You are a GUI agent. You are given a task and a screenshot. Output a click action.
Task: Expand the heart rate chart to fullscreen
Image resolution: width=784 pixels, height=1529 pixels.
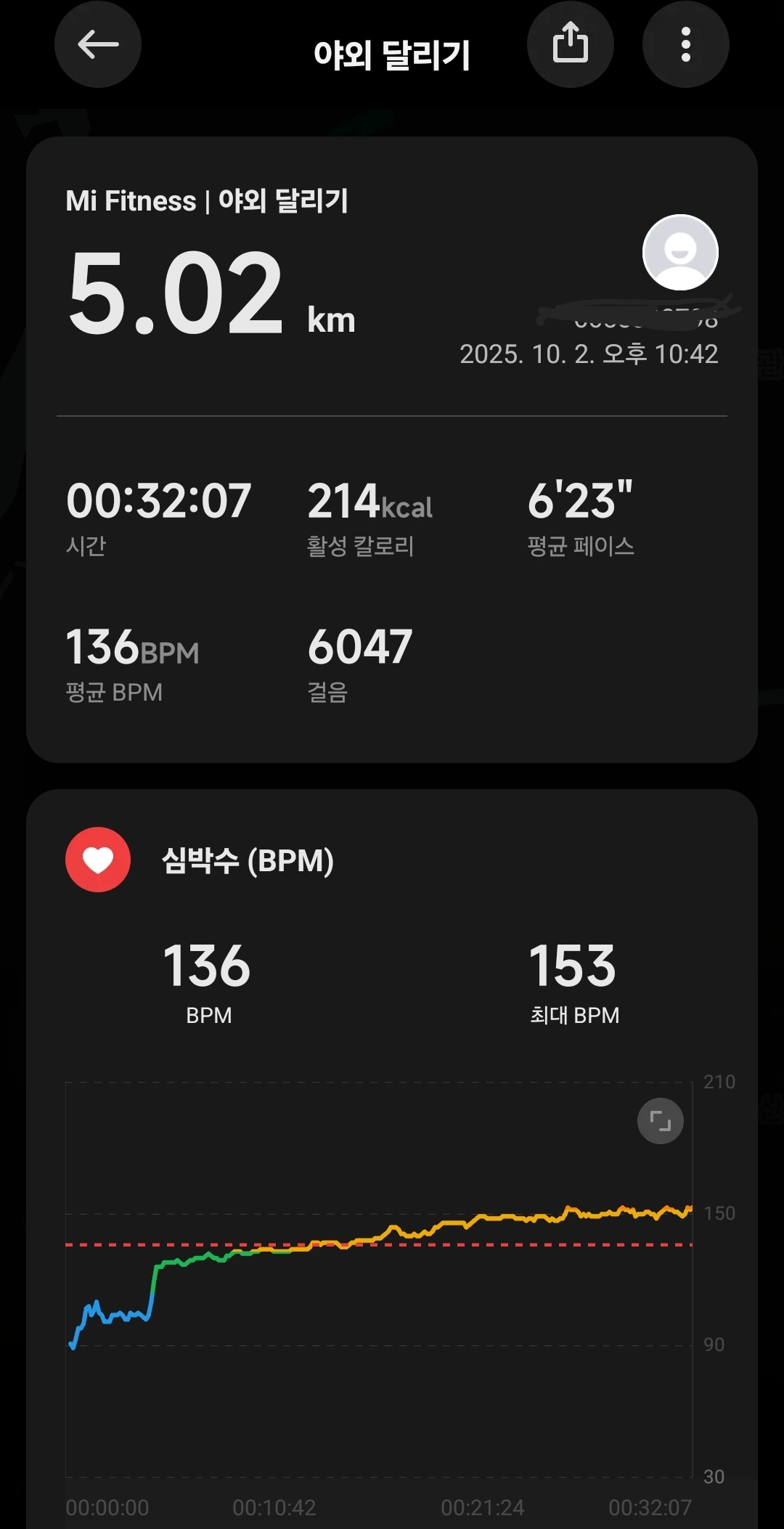(660, 1121)
